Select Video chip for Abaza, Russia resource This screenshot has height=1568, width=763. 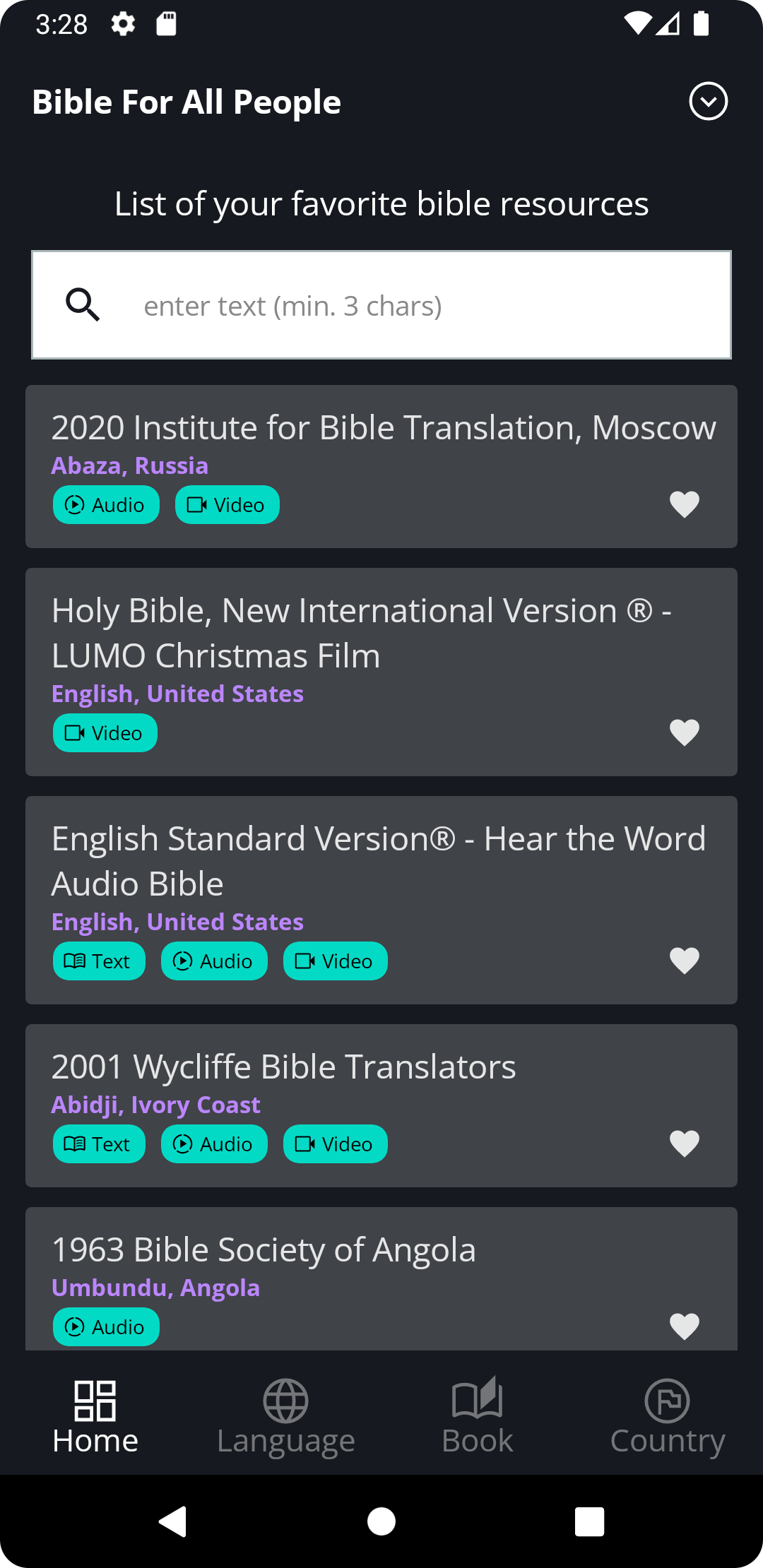click(x=227, y=505)
